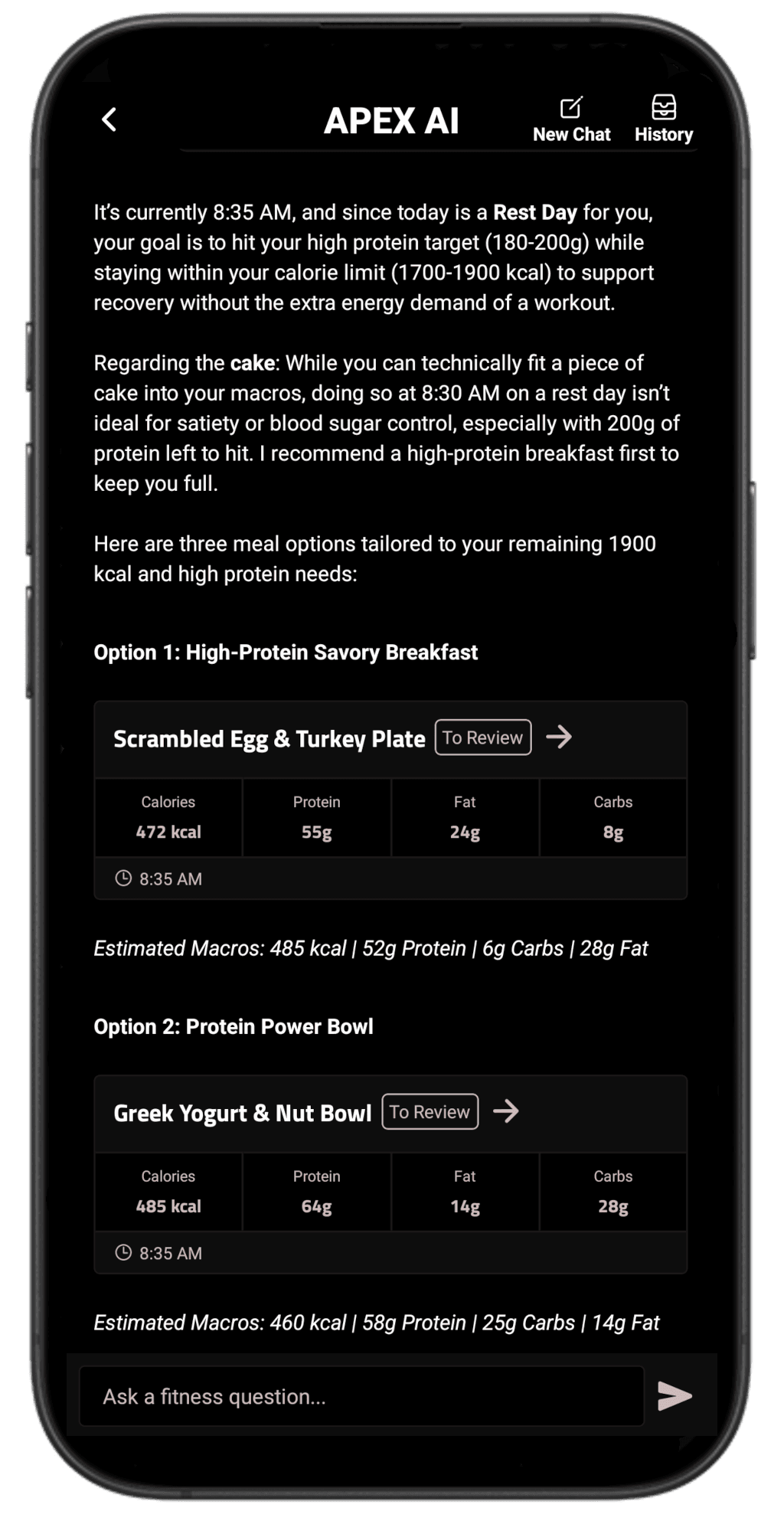Tap the clock icon on the yogurt bowl card

122,1252
